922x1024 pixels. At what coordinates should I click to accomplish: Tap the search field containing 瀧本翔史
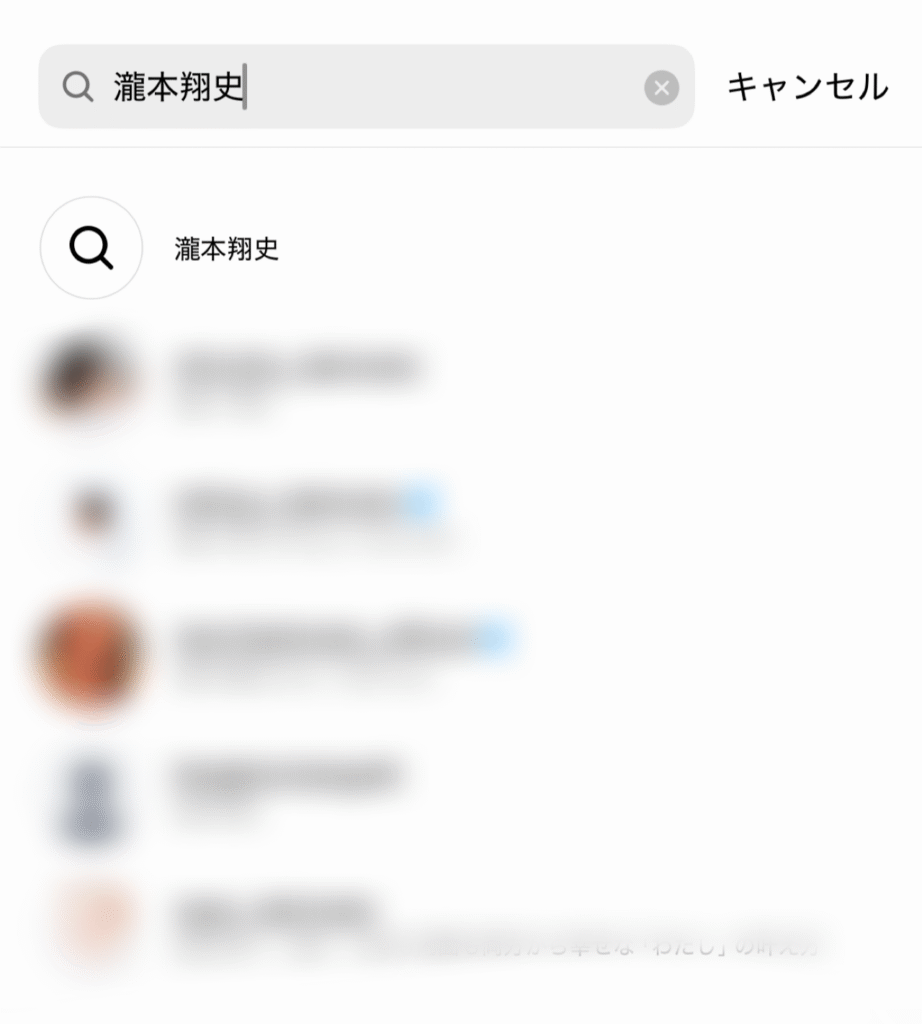(360, 87)
